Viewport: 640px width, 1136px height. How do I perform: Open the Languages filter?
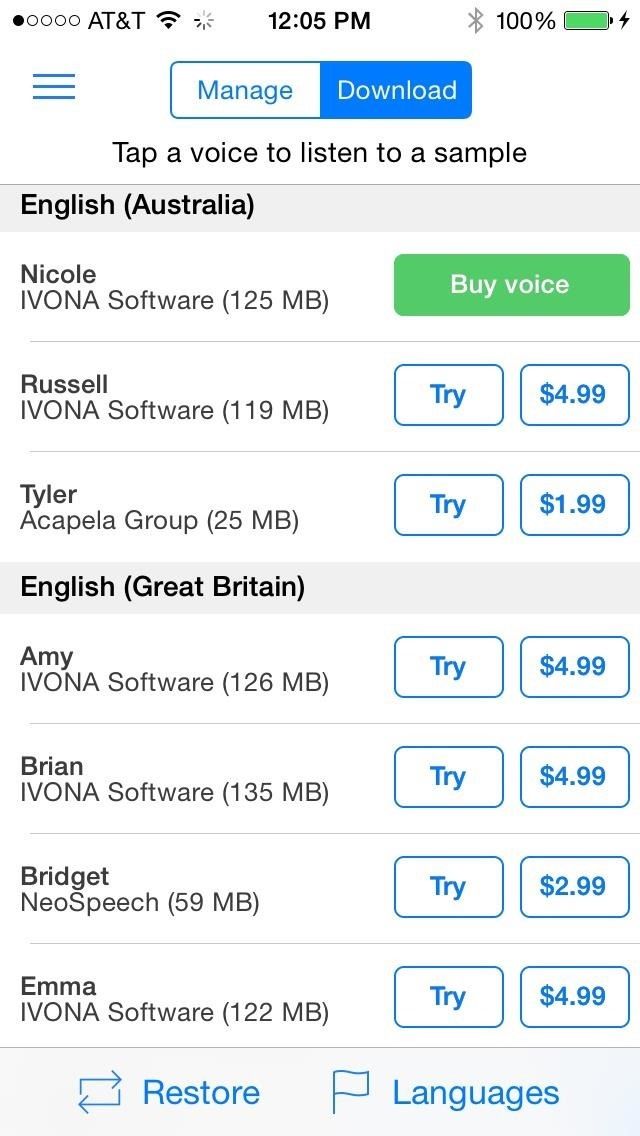click(445, 1092)
